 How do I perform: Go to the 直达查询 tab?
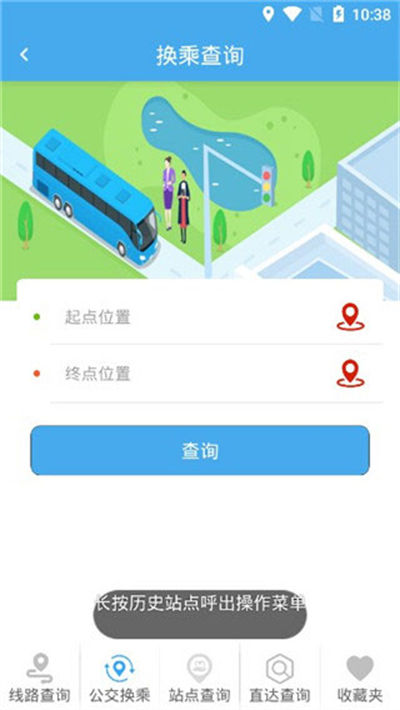pyautogui.click(x=280, y=676)
